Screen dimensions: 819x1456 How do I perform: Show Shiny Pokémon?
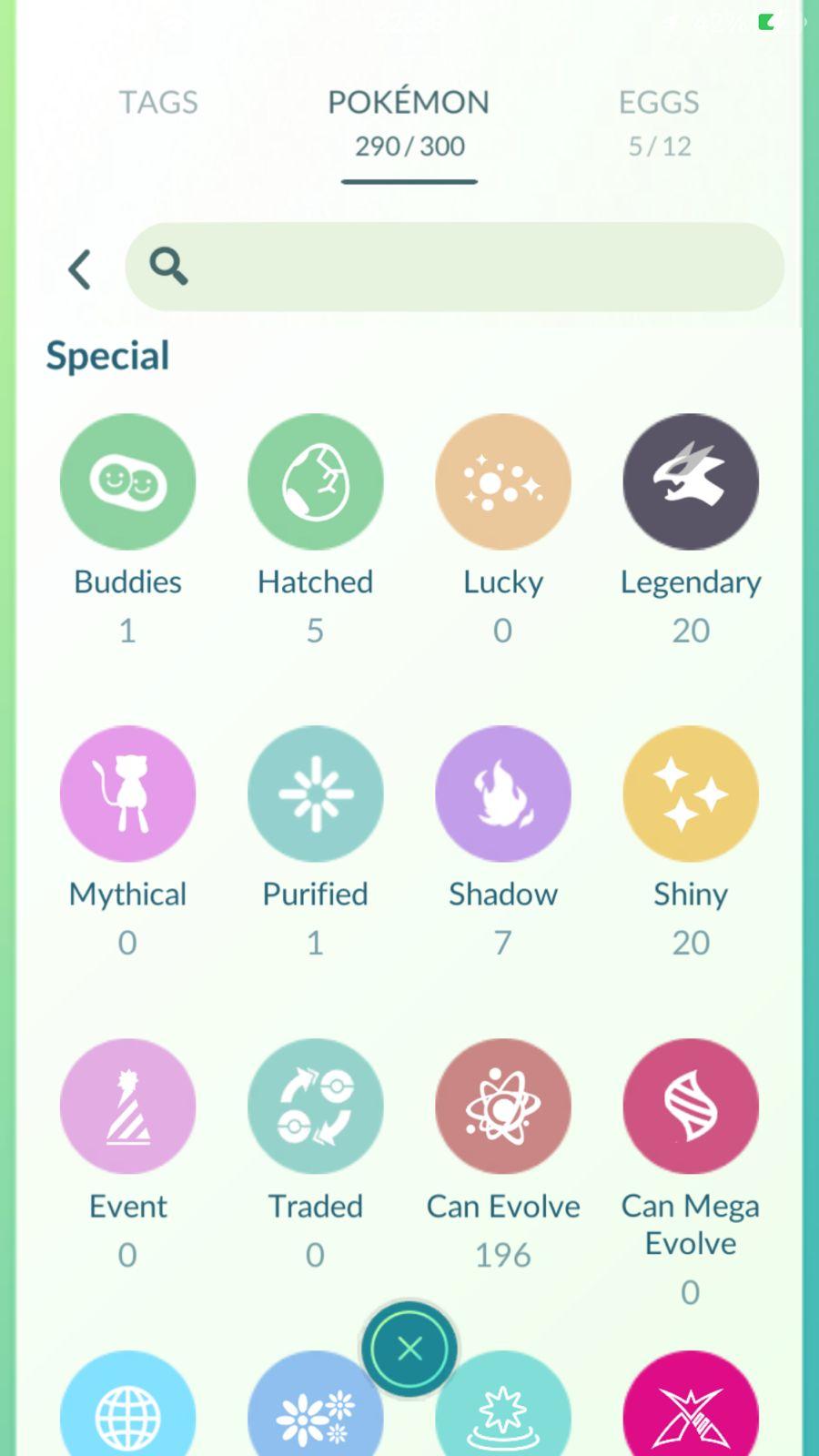point(691,794)
